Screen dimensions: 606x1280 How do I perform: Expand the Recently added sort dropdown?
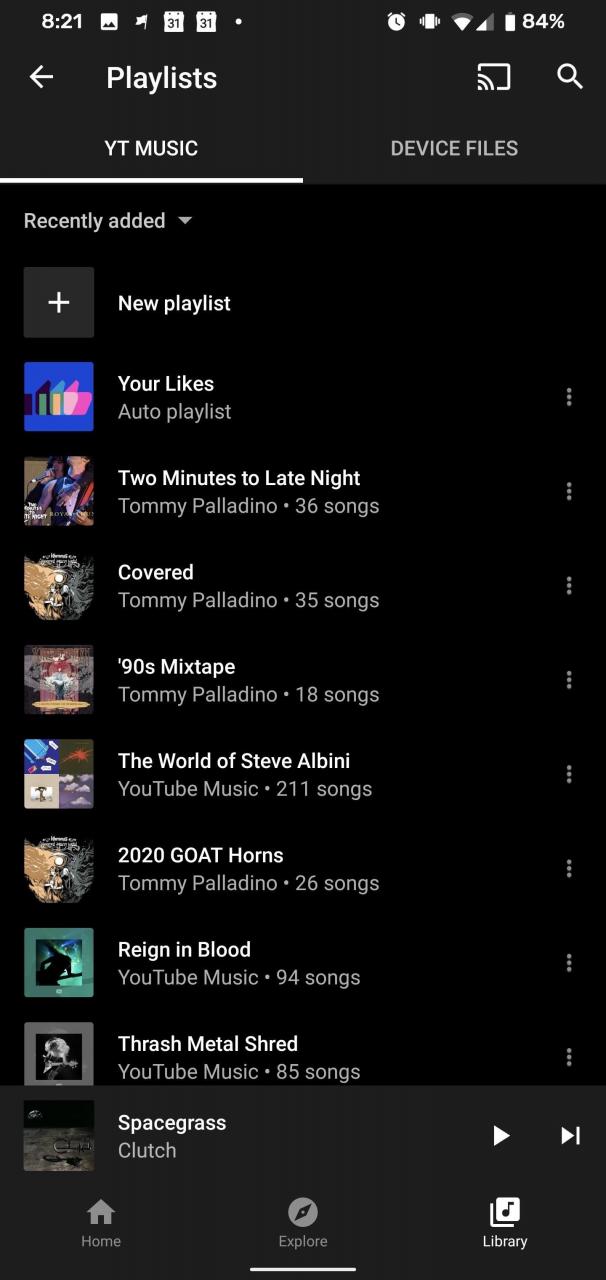point(108,221)
